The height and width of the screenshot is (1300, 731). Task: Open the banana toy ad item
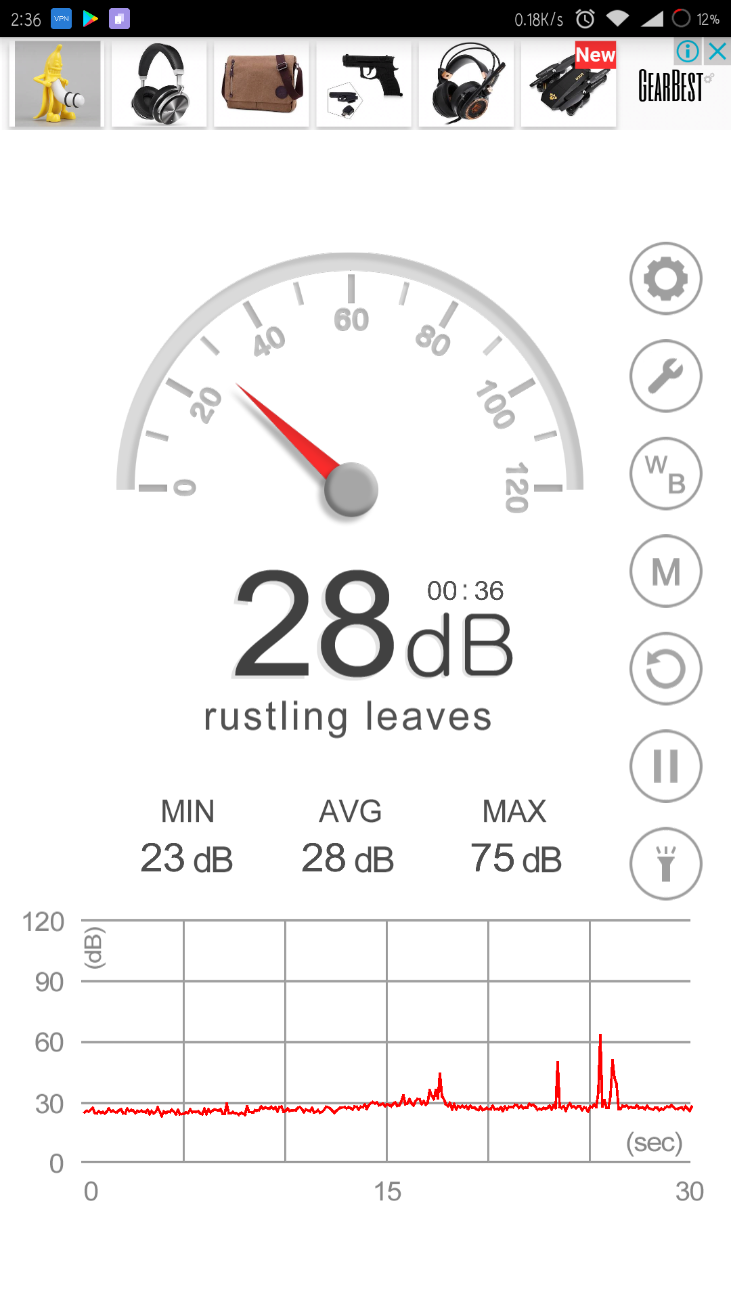click(58, 84)
